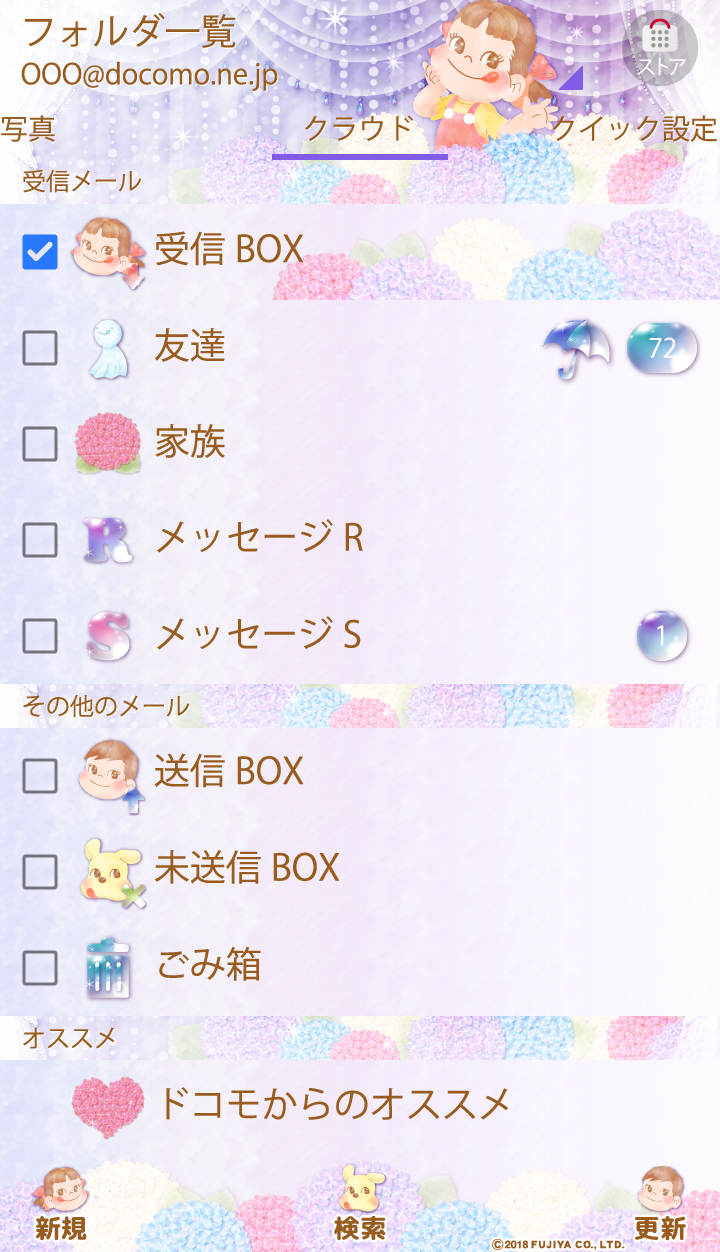Open the ごみ箱 trash folder
The image size is (720, 1252).
(x=208, y=966)
